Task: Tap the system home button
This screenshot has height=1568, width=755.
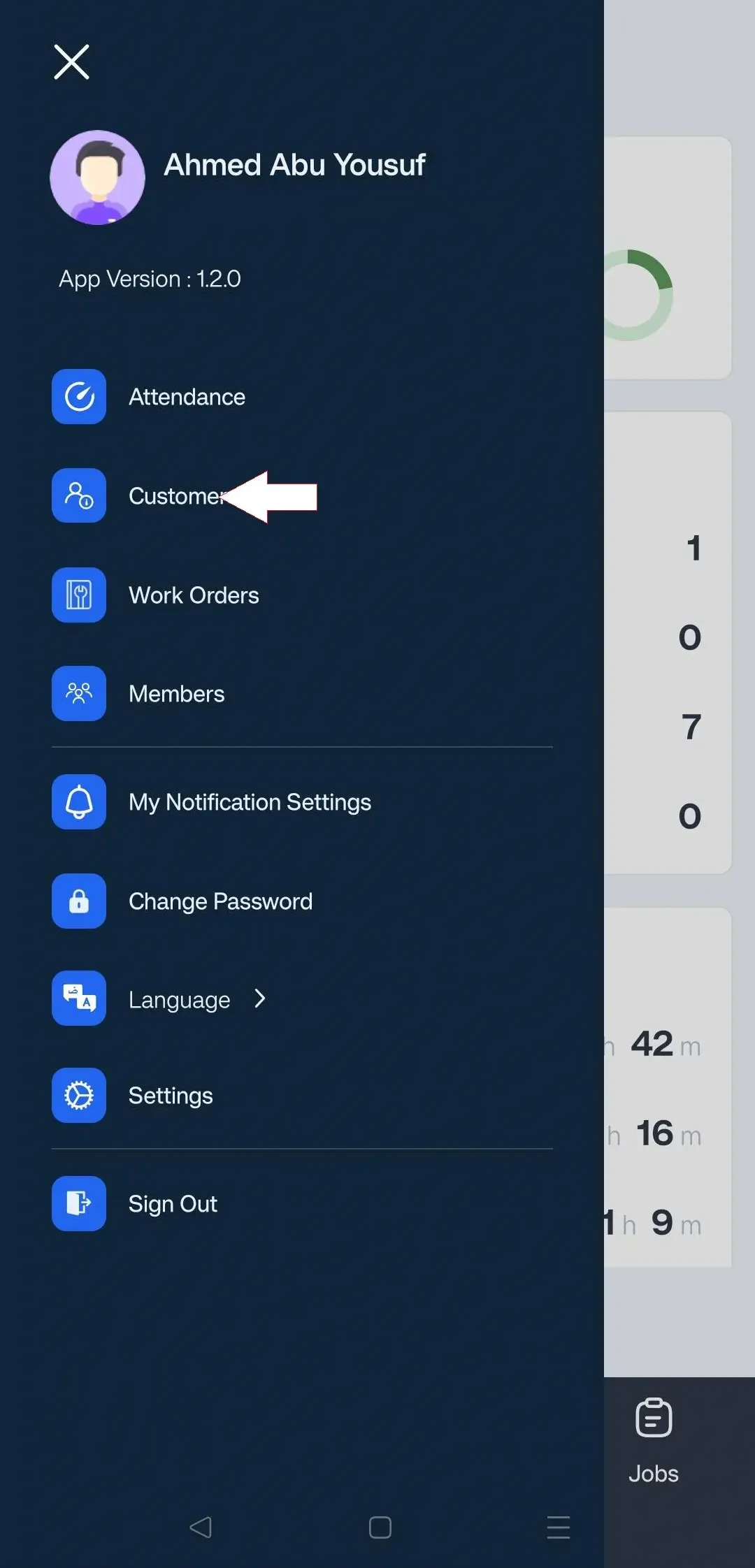Action: (380, 1527)
